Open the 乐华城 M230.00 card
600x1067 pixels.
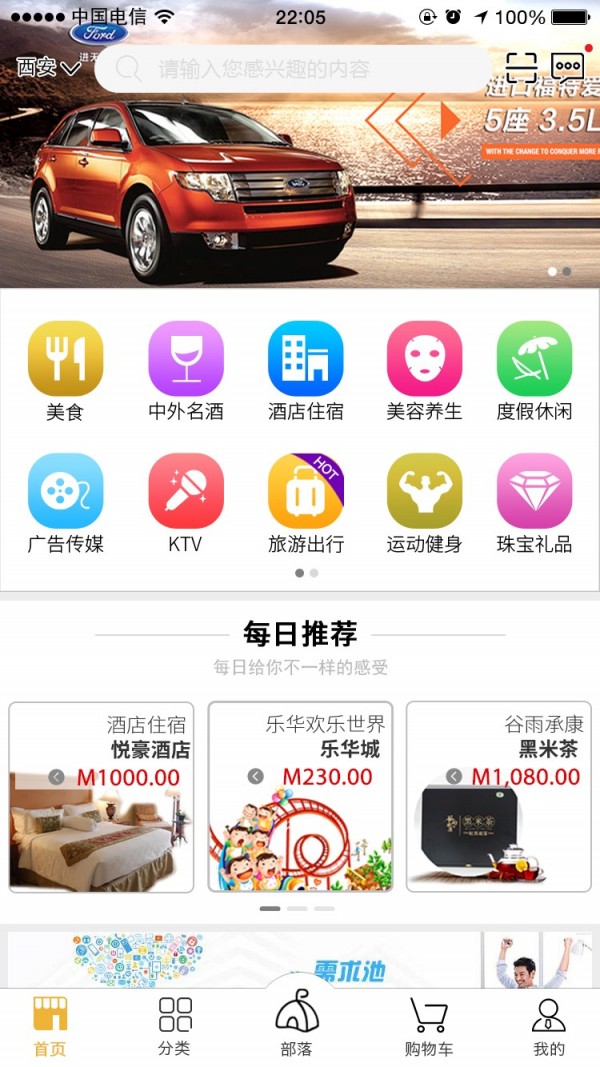pos(300,797)
